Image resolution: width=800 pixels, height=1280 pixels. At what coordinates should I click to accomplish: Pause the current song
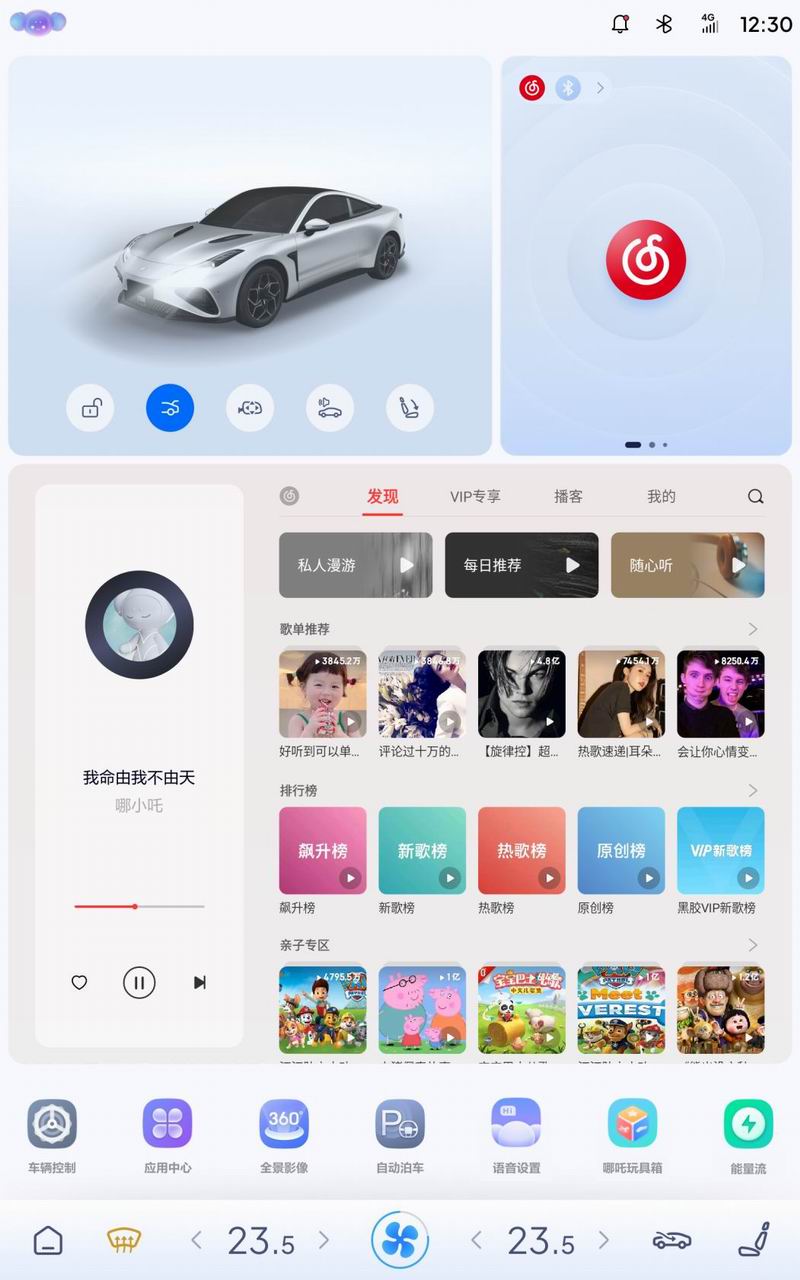[139, 983]
